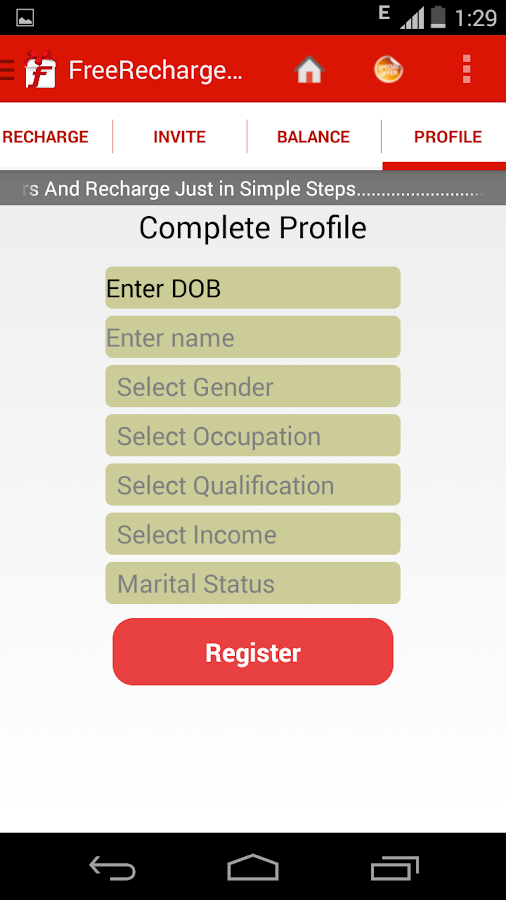
Task: Expand the Select Gender dropdown
Action: click(253, 386)
